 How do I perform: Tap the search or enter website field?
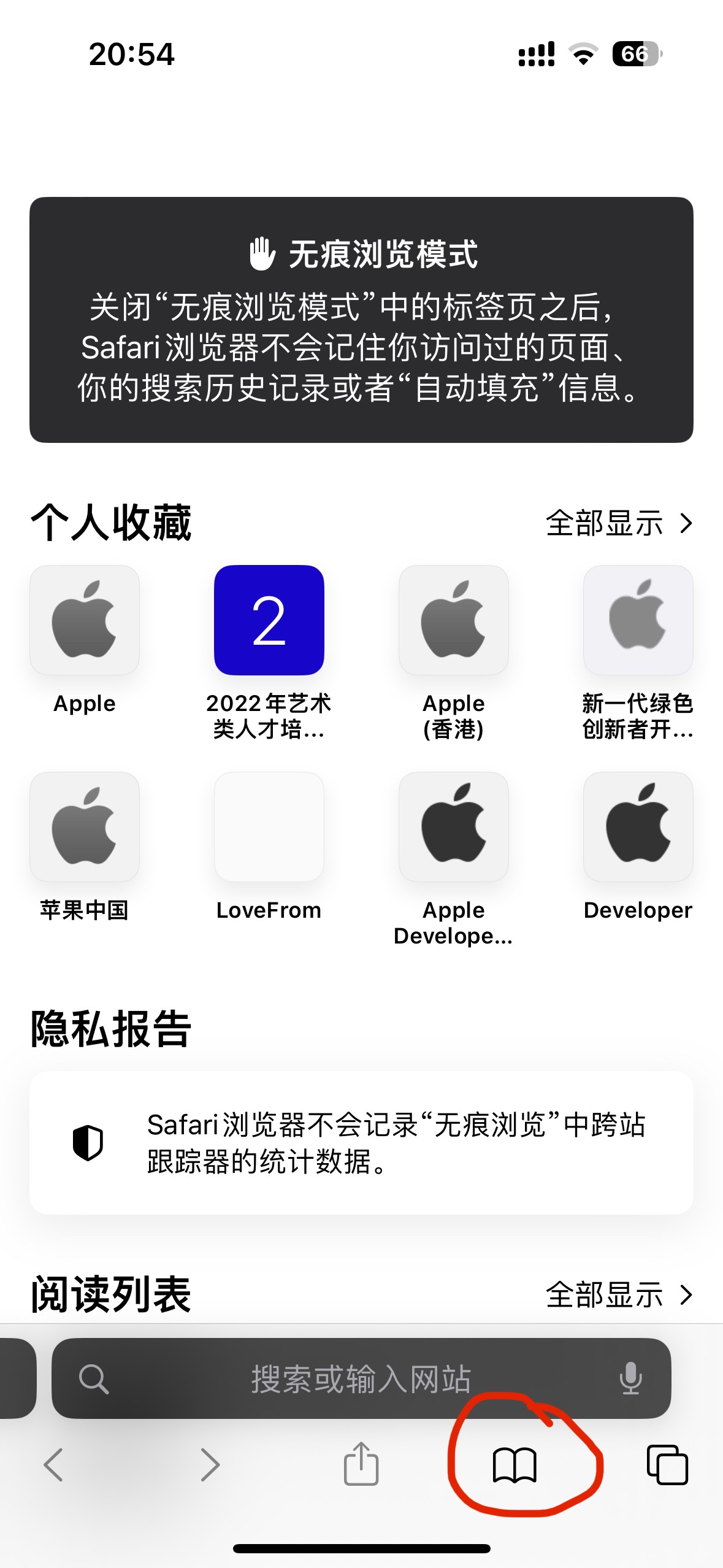[x=361, y=1379]
